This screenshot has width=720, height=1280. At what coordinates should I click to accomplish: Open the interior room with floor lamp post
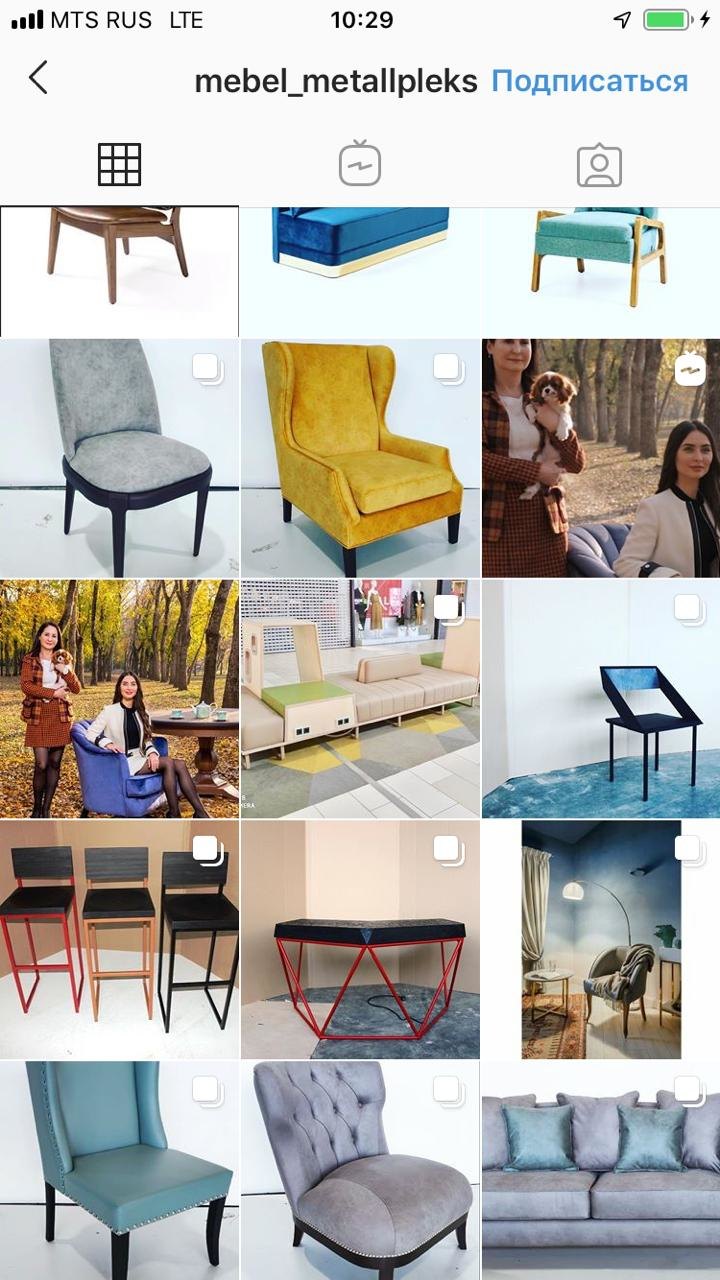tap(600, 940)
